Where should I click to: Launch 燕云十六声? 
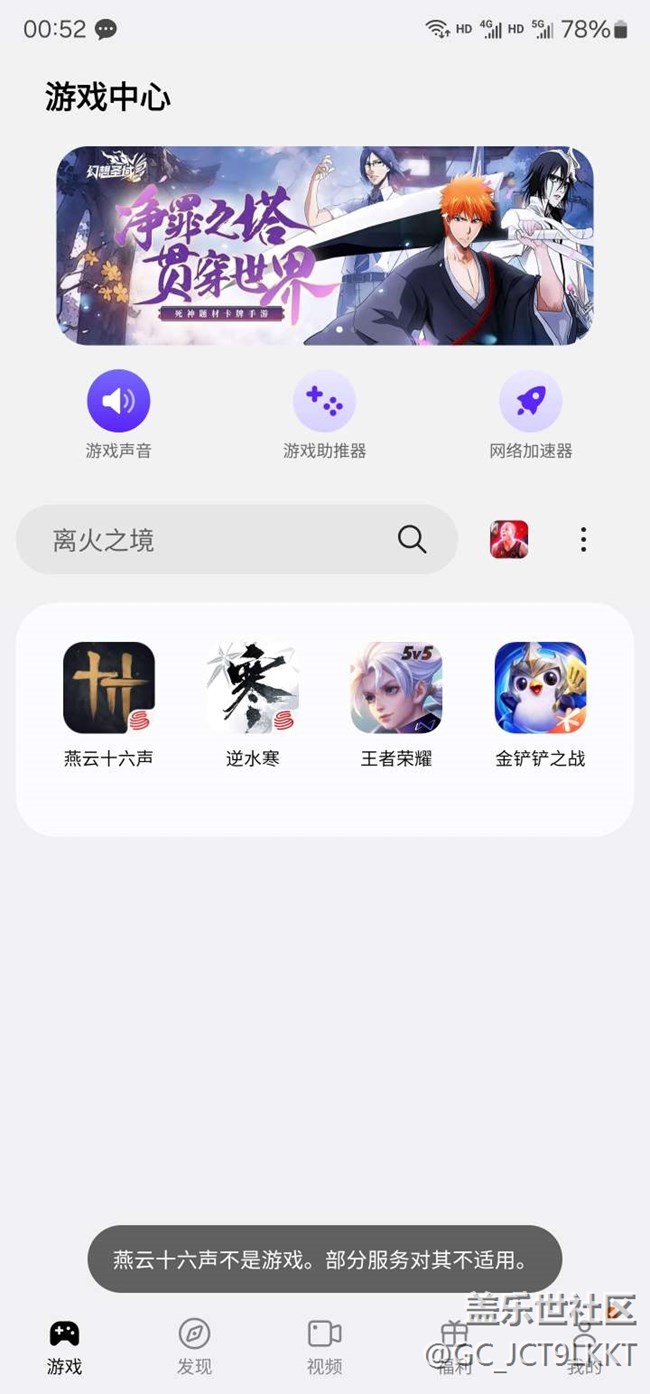[x=108, y=688]
